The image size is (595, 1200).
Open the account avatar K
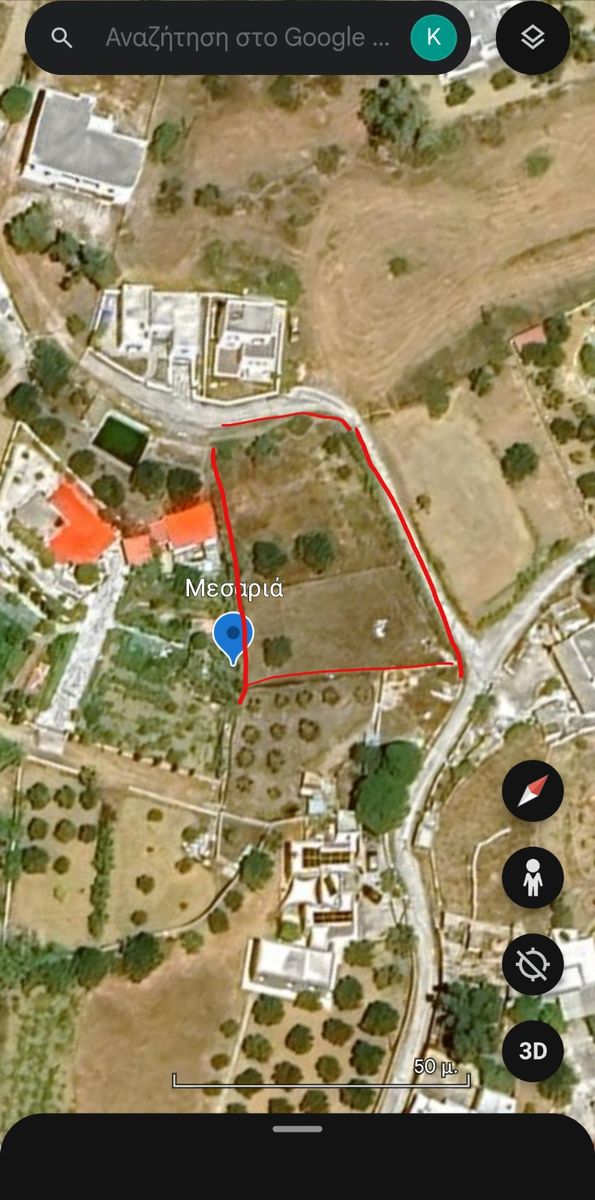[x=433, y=38]
